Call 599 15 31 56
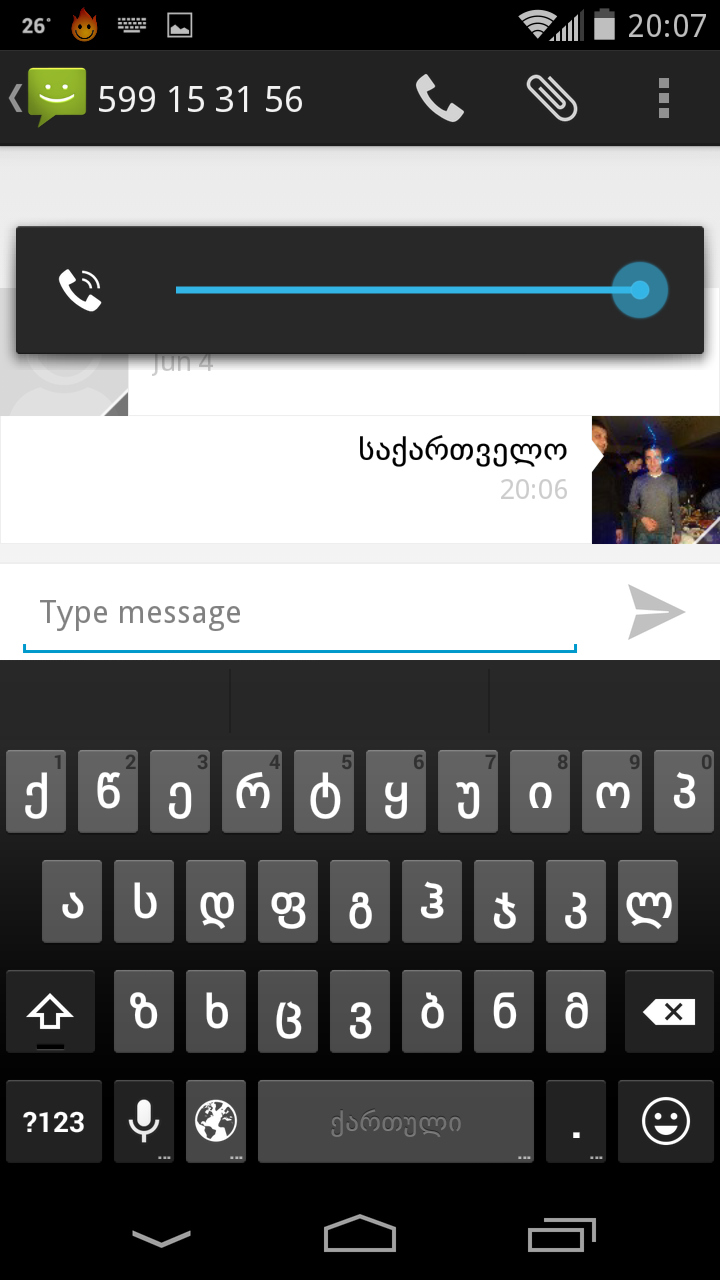720x1280 pixels. (x=439, y=99)
